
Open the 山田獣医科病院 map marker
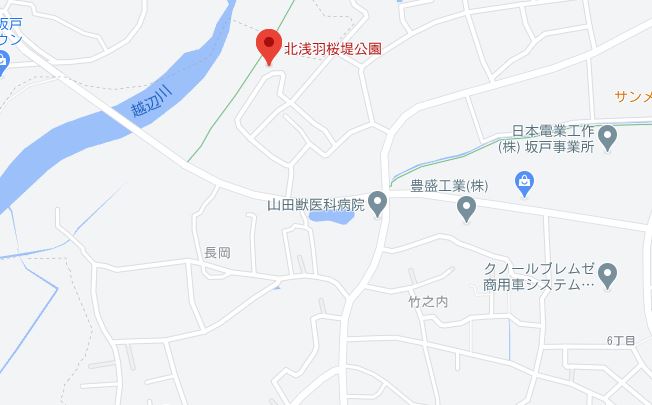coord(378,204)
